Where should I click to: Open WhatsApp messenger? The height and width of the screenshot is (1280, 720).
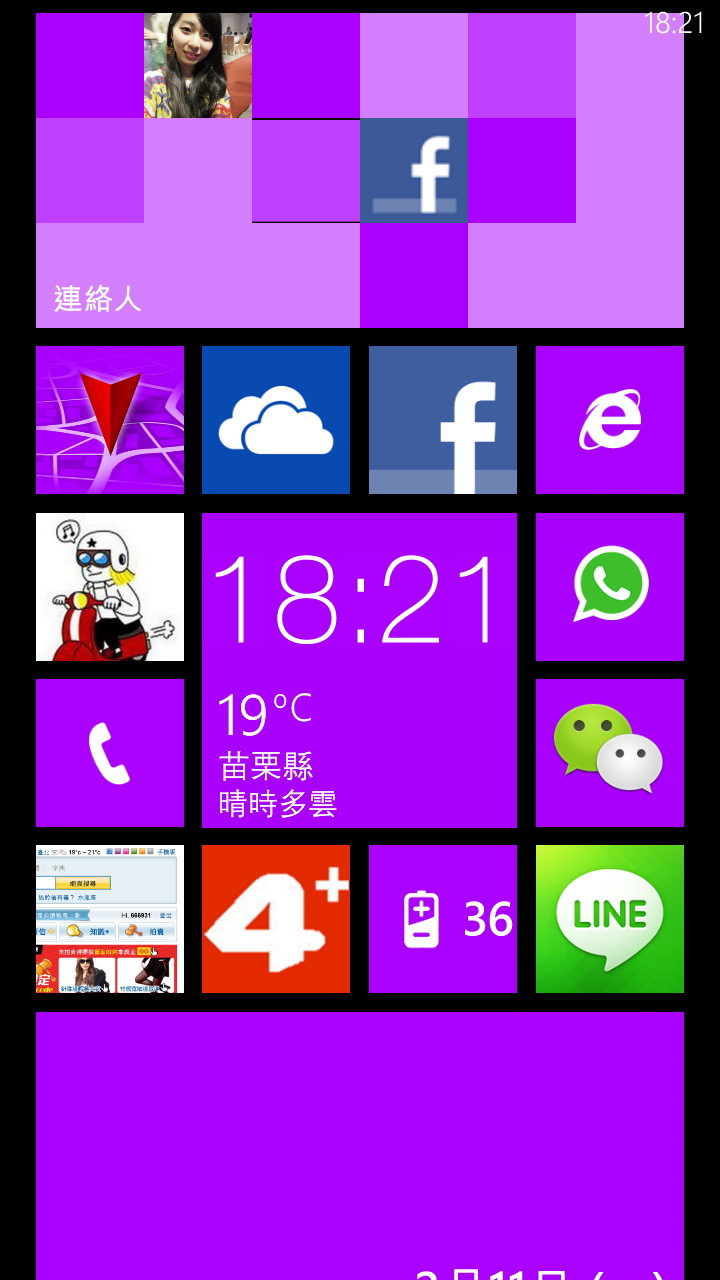610,587
